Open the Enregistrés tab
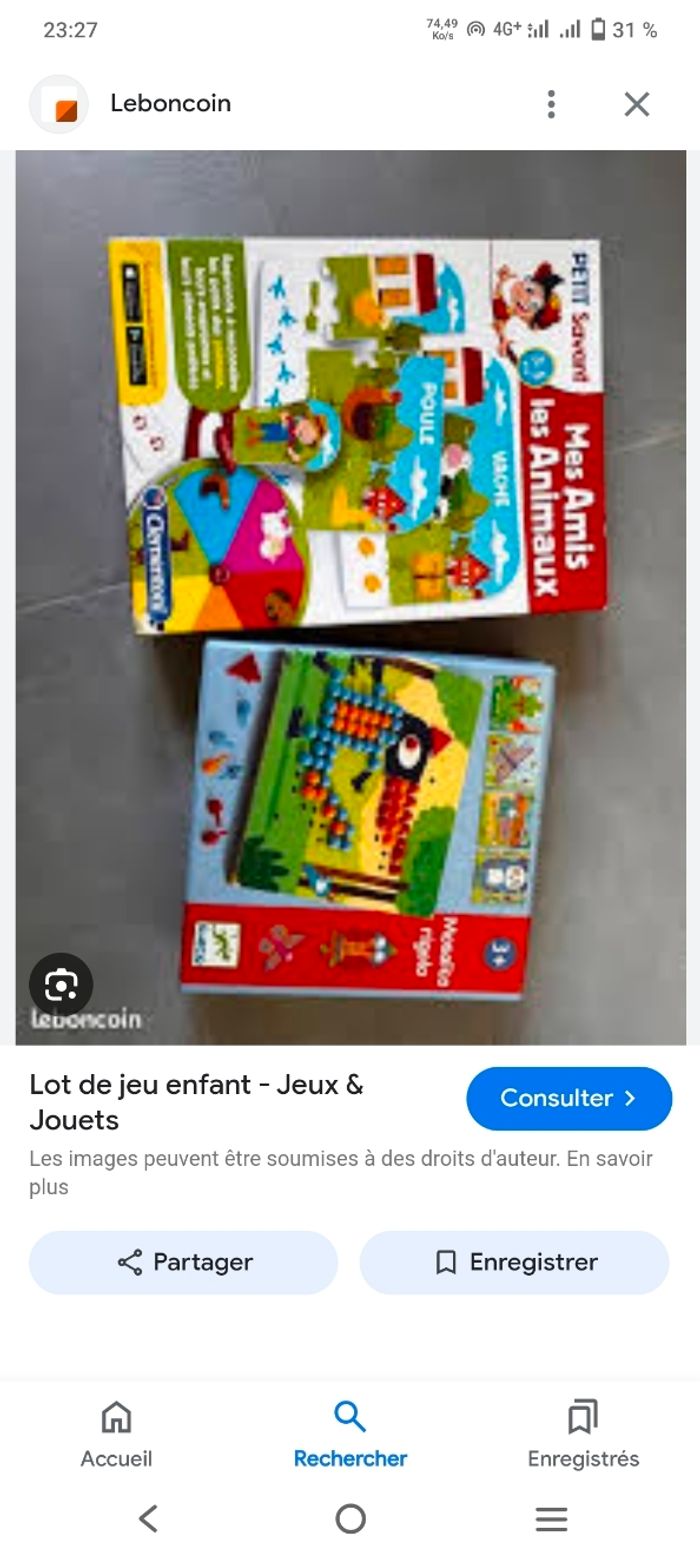 pos(583,1433)
